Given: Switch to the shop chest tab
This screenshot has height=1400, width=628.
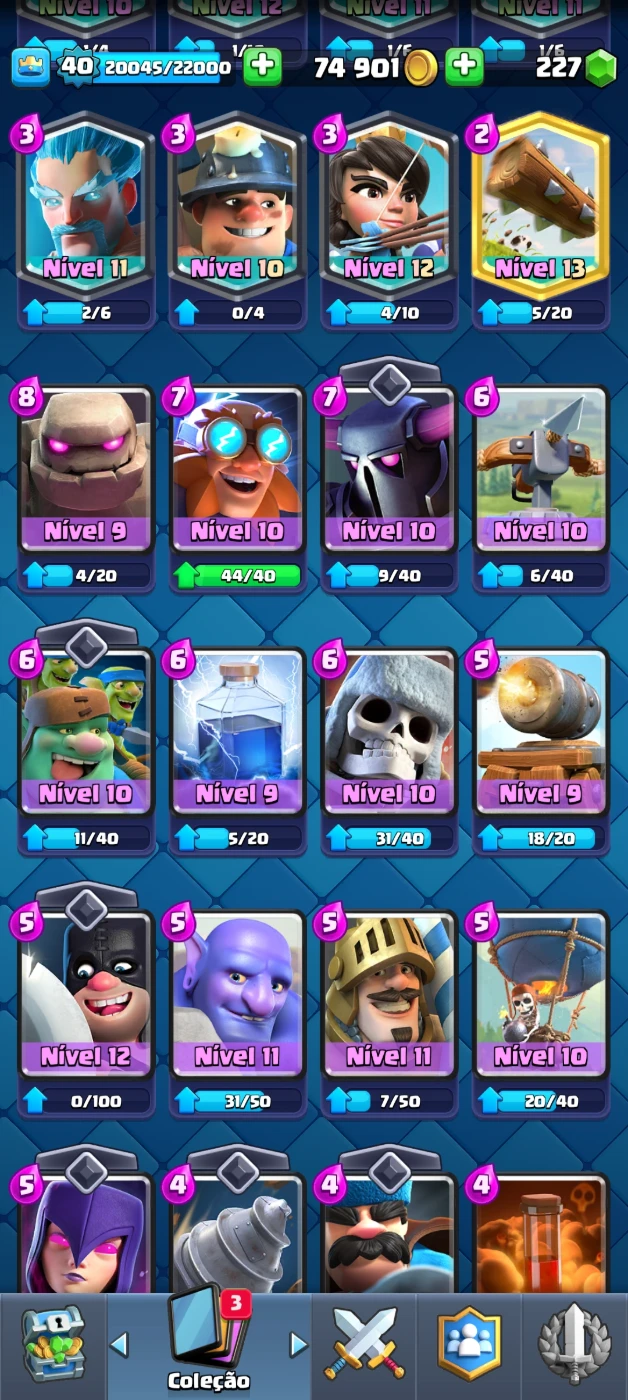Looking at the screenshot, I should click(x=53, y=1345).
